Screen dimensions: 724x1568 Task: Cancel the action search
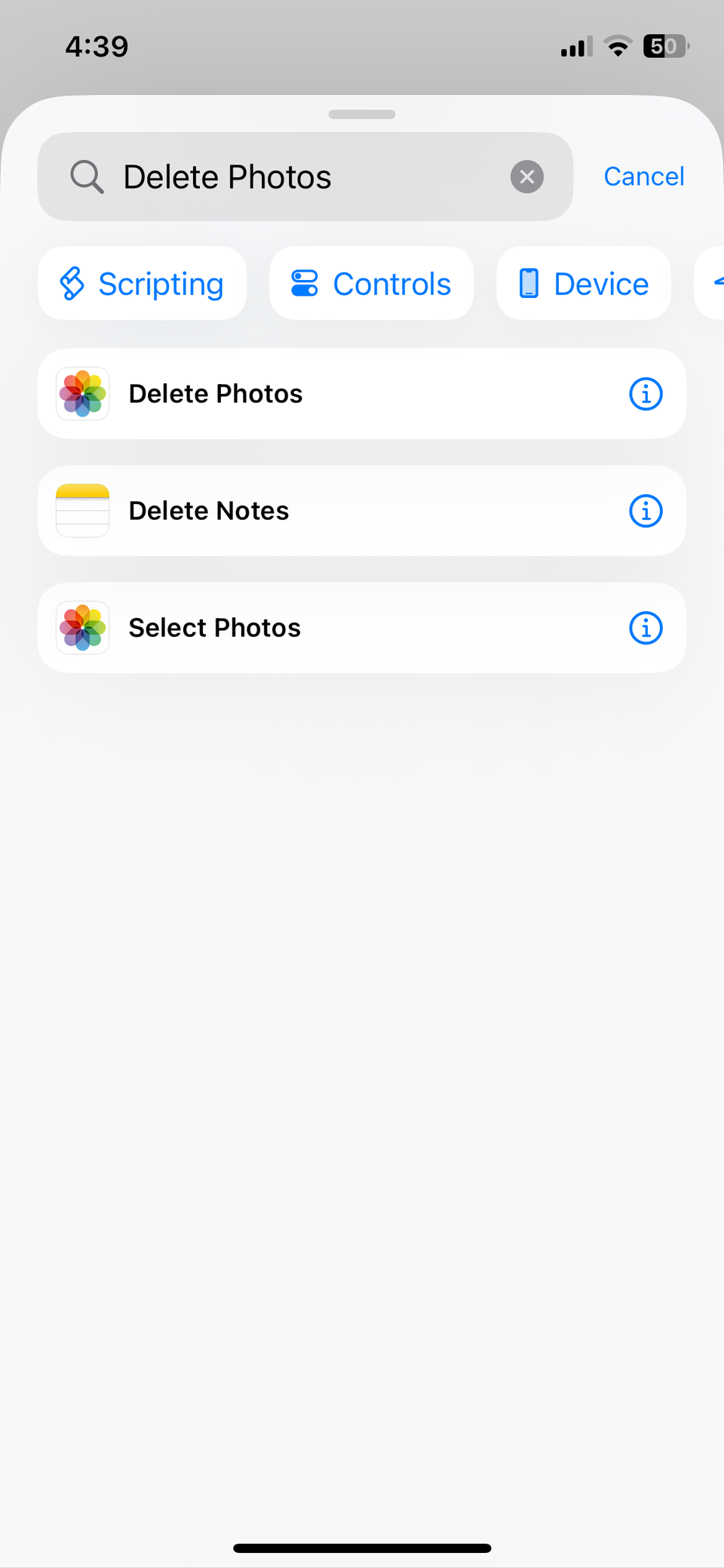pyautogui.click(x=643, y=176)
